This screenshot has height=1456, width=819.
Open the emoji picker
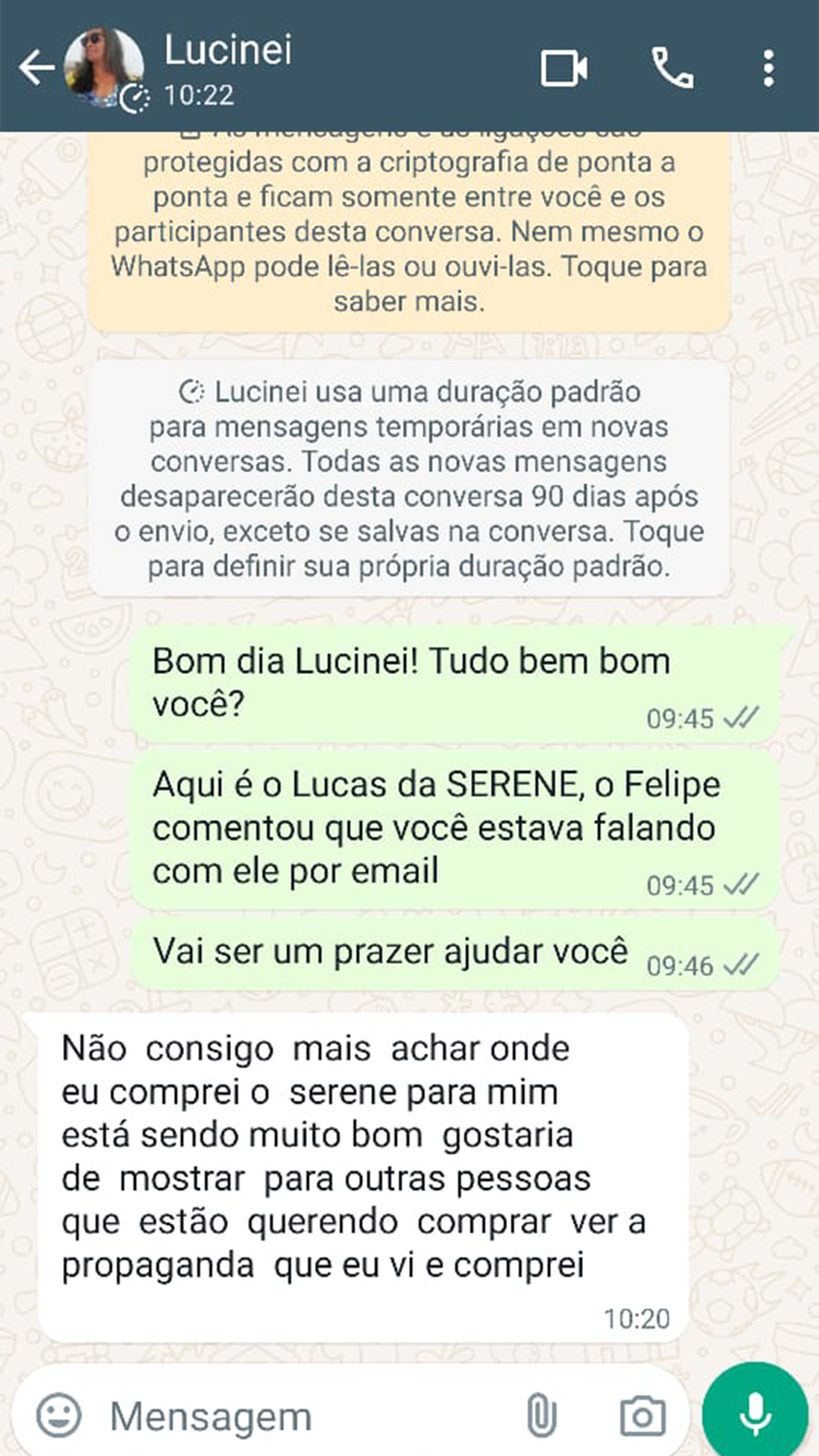pyautogui.click(x=58, y=1415)
